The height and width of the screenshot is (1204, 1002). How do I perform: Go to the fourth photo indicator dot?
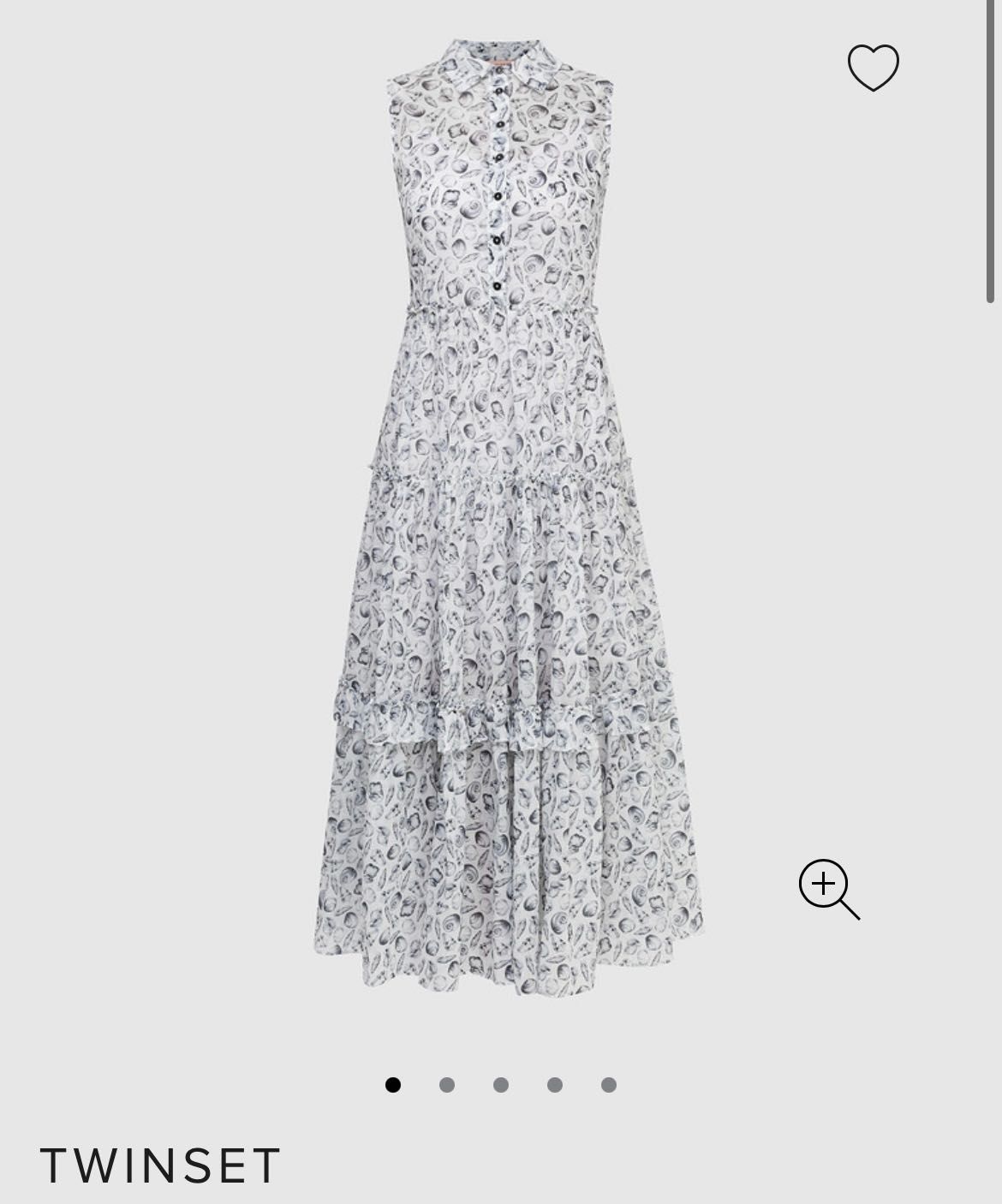click(x=555, y=1085)
